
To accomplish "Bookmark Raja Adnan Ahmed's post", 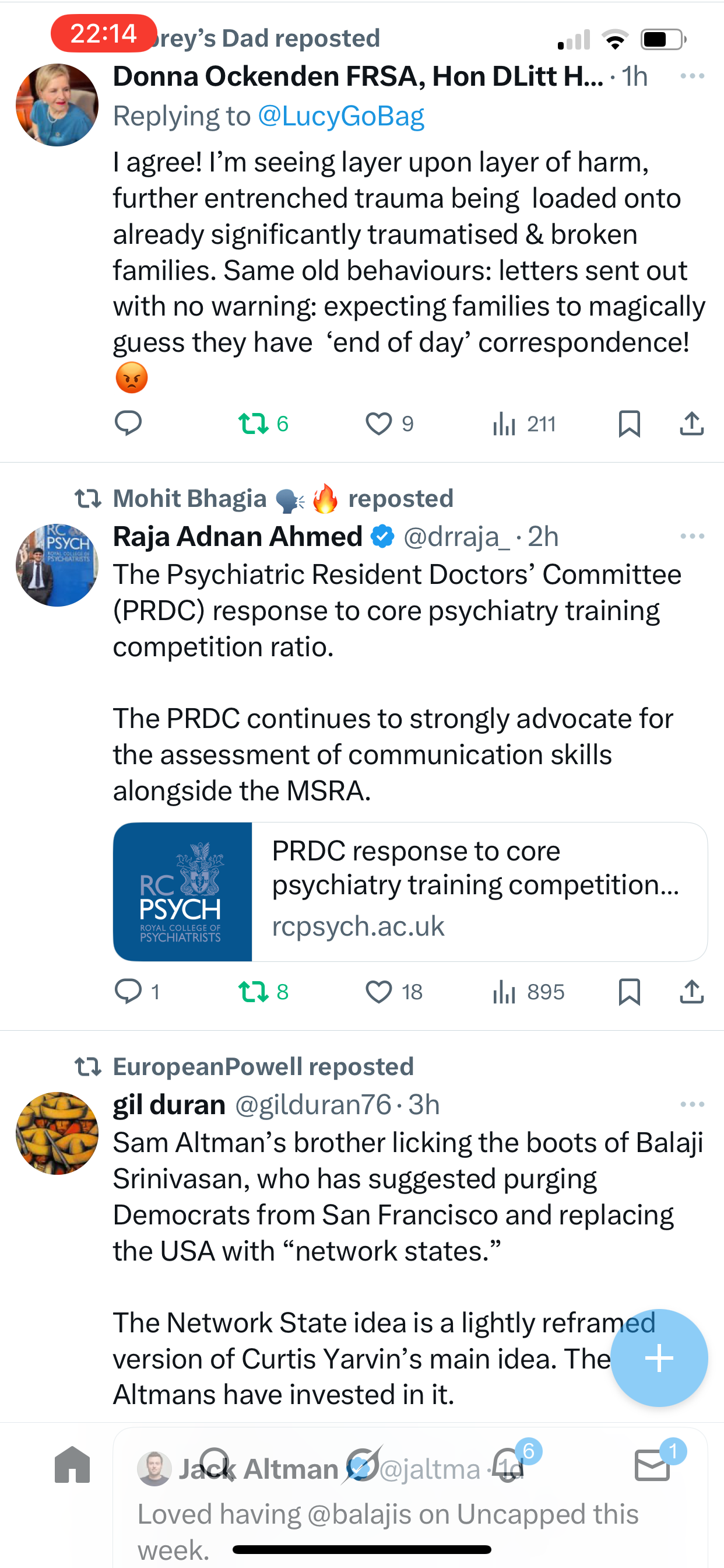I will (x=629, y=992).
